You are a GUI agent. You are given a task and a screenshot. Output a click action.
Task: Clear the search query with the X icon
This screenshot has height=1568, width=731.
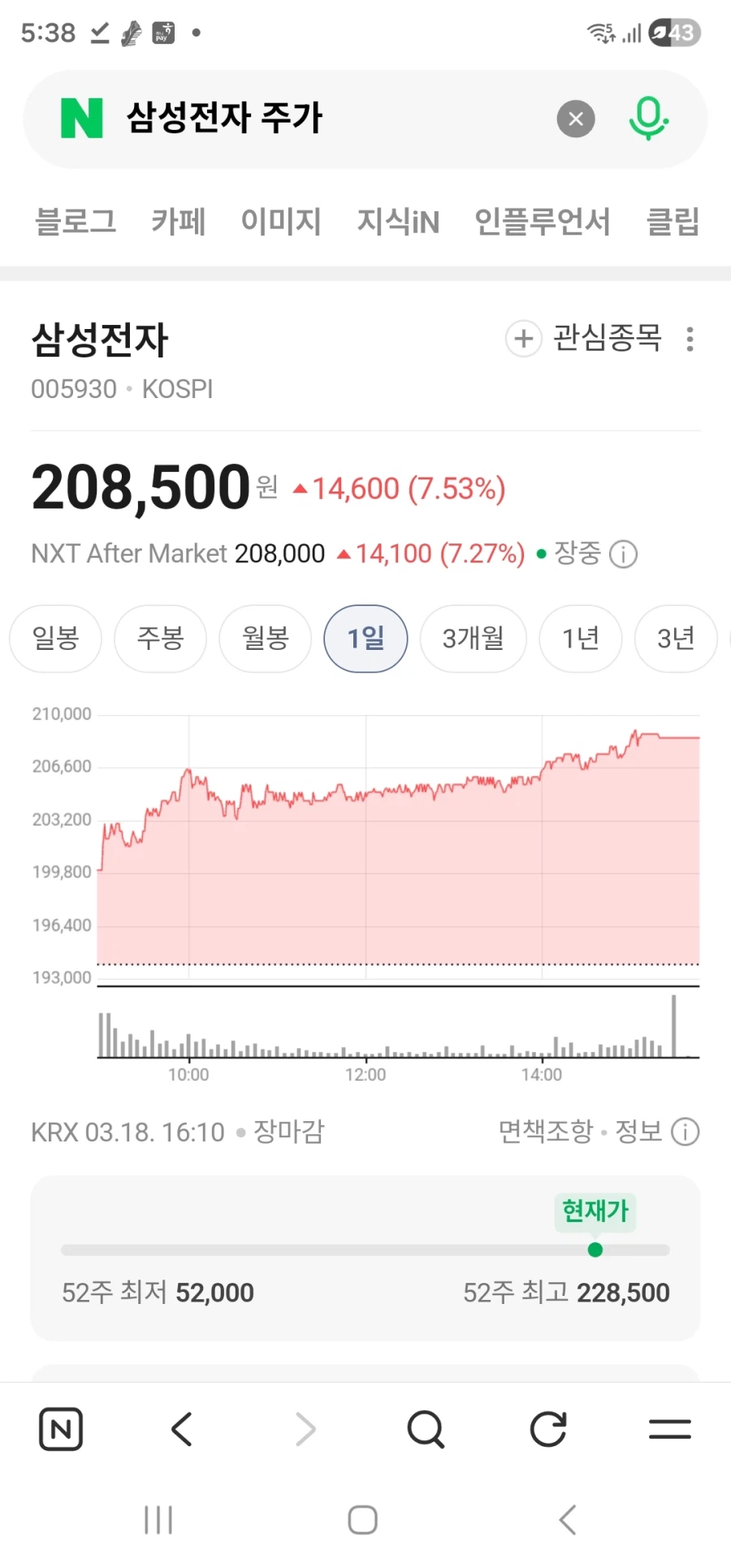click(576, 119)
